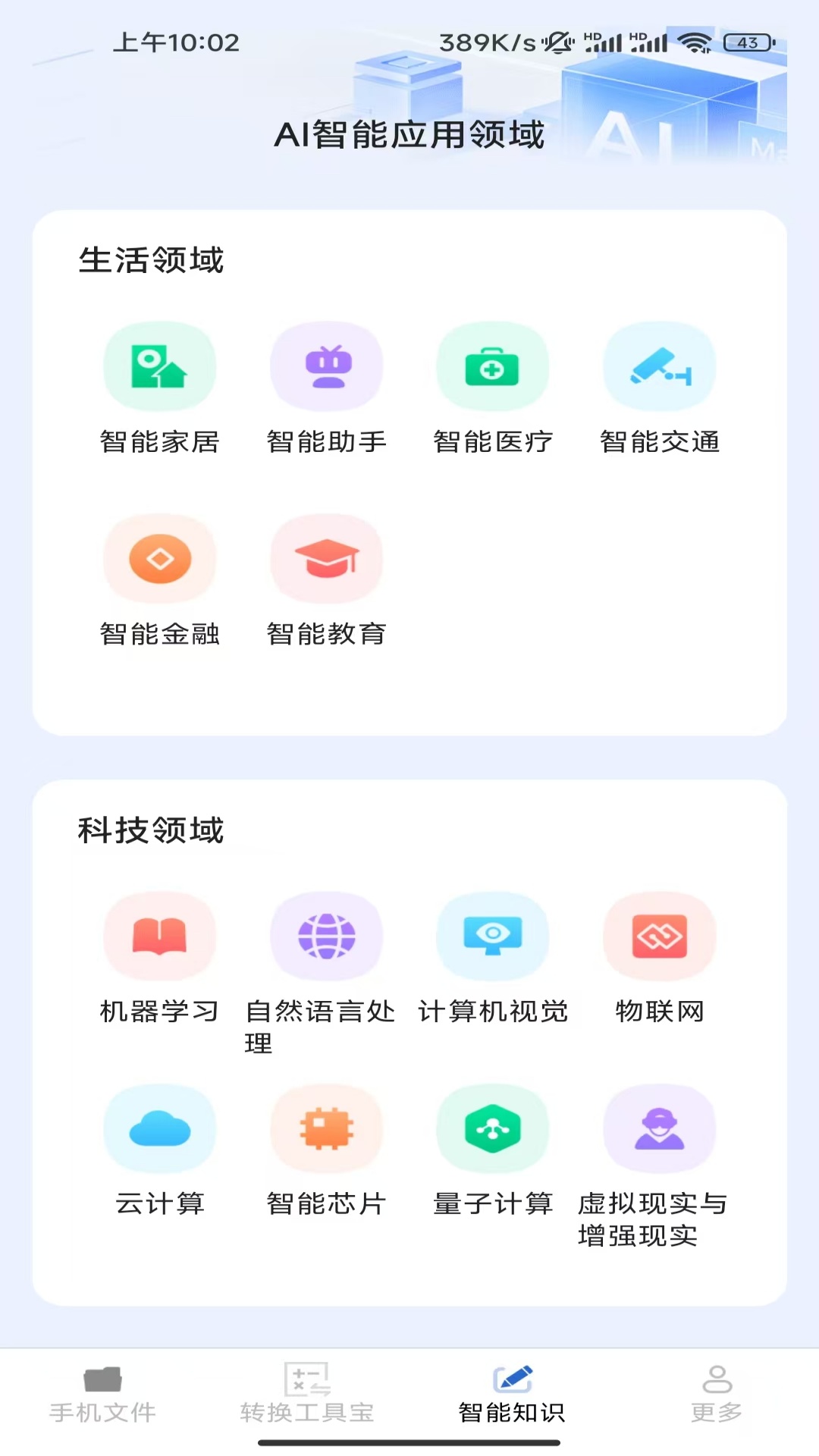Tap the 科技领域 section heading
Viewport: 819px width, 1456px height.
pyautogui.click(x=152, y=829)
